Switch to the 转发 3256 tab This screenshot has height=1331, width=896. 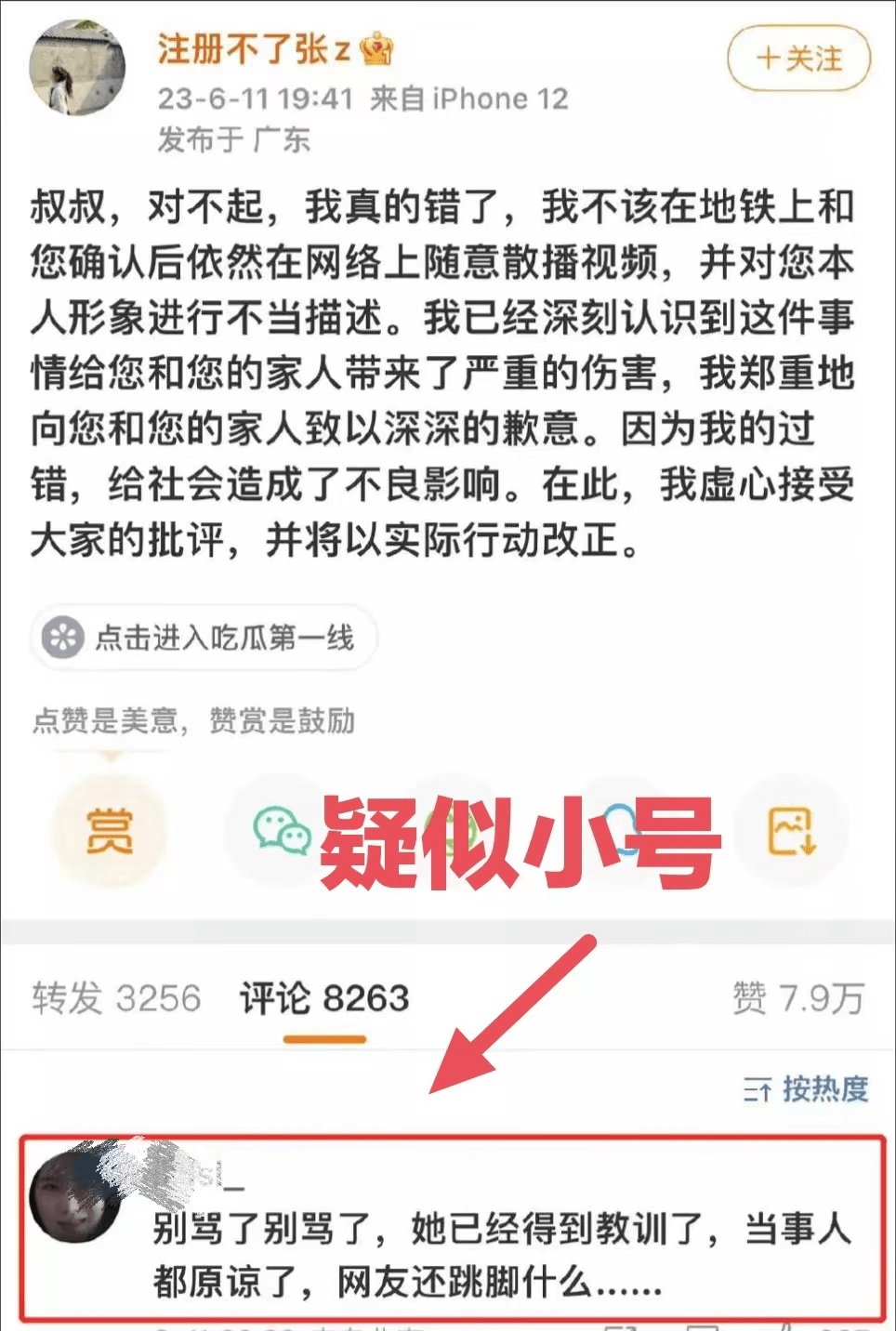pos(116,998)
